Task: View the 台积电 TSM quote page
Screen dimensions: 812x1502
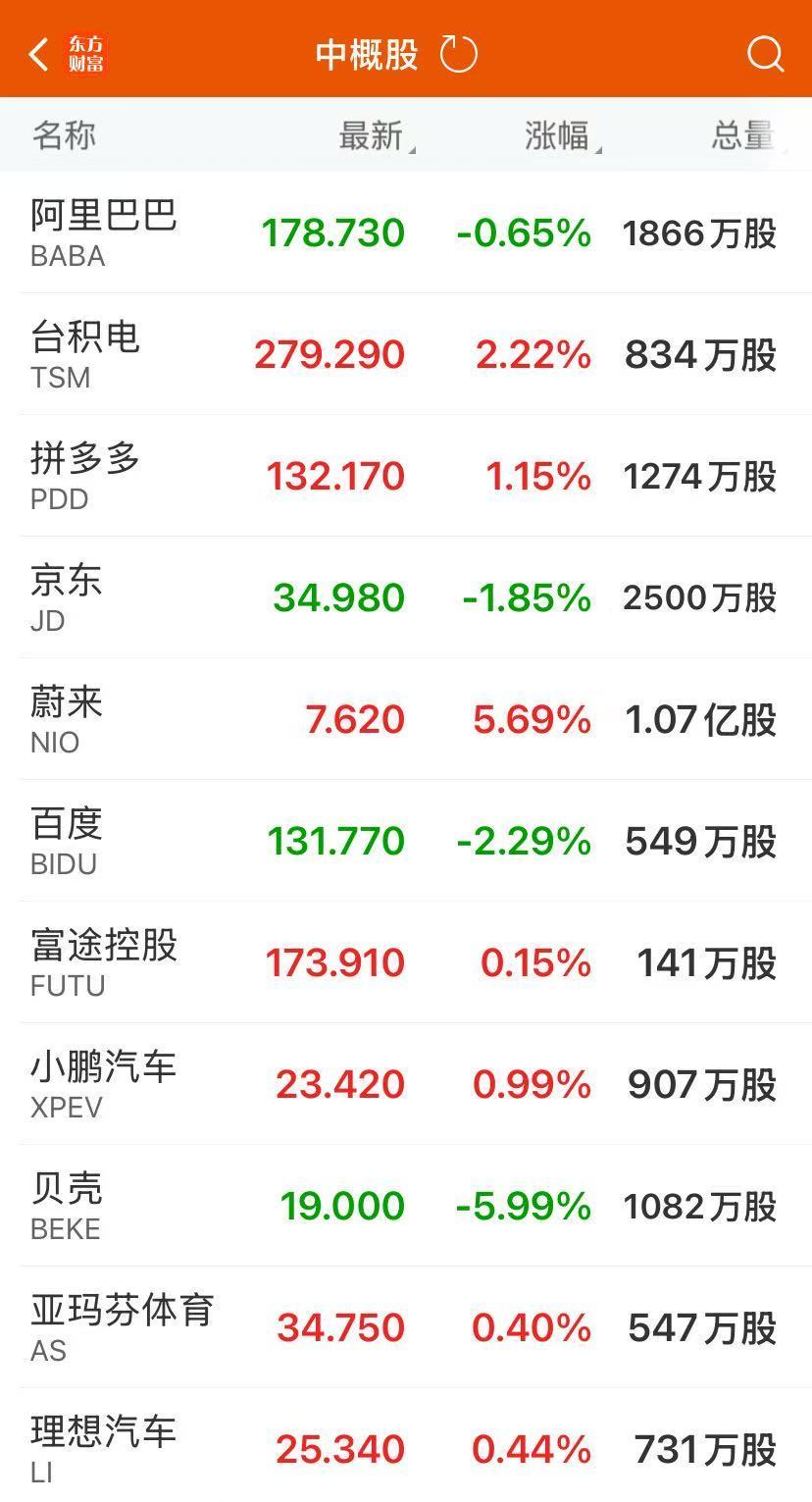Action: 85,354
